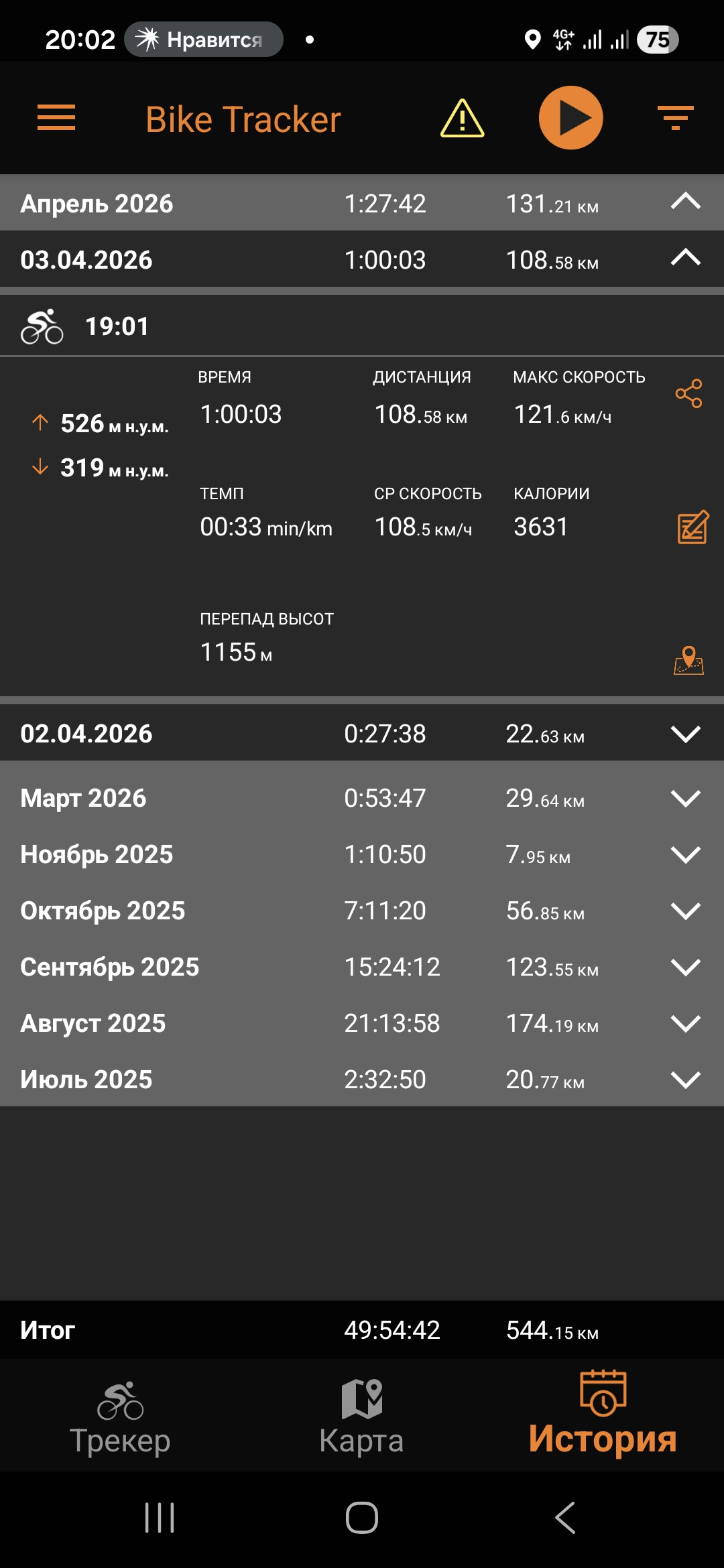Expand the Октябрь 2025 section

pyautogui.click(x=686, y=911)
